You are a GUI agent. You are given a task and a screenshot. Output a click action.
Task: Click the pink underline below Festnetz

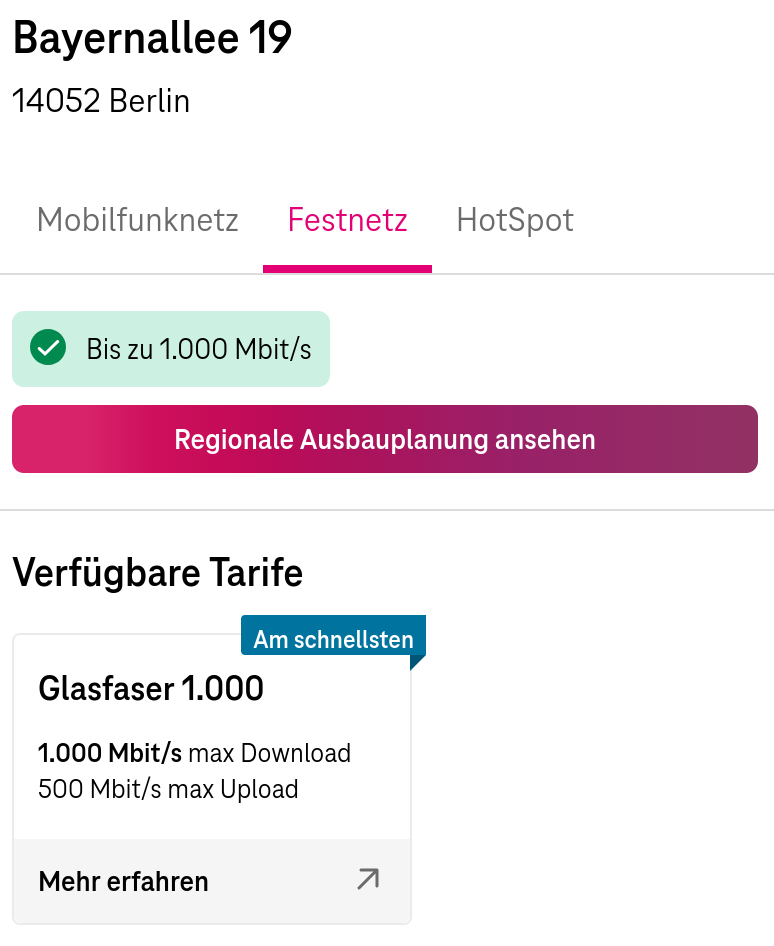pos(347,267)
